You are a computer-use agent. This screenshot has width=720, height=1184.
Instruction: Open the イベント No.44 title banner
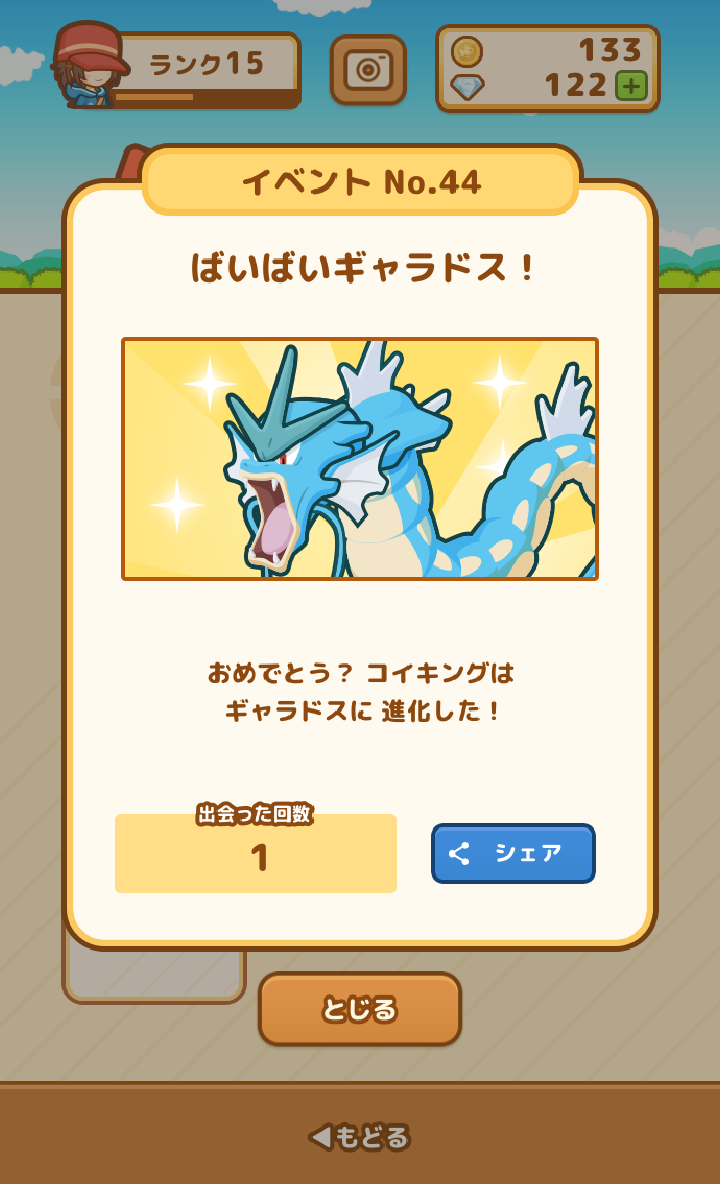(359, 183)
